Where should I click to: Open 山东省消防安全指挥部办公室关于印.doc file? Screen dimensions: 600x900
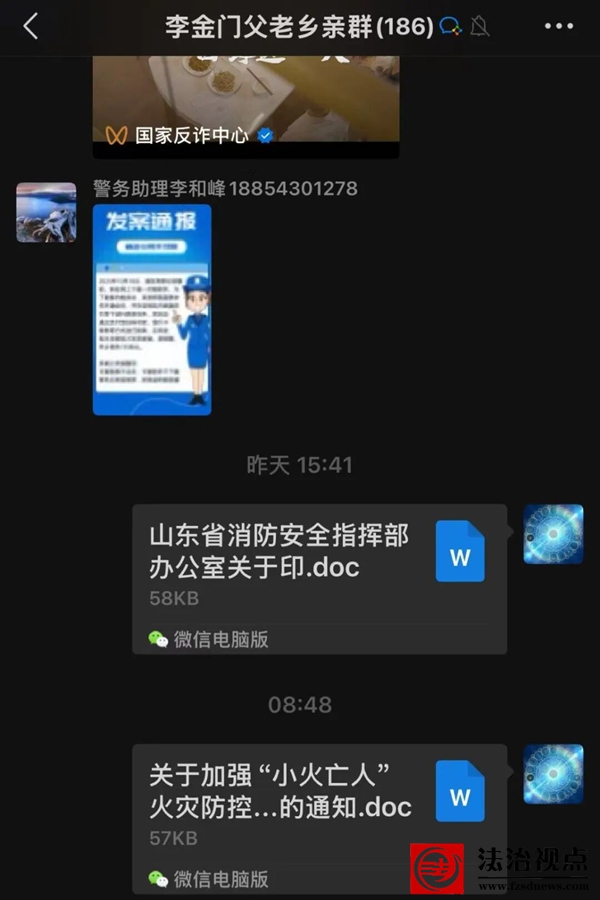[x=319, y=578]
